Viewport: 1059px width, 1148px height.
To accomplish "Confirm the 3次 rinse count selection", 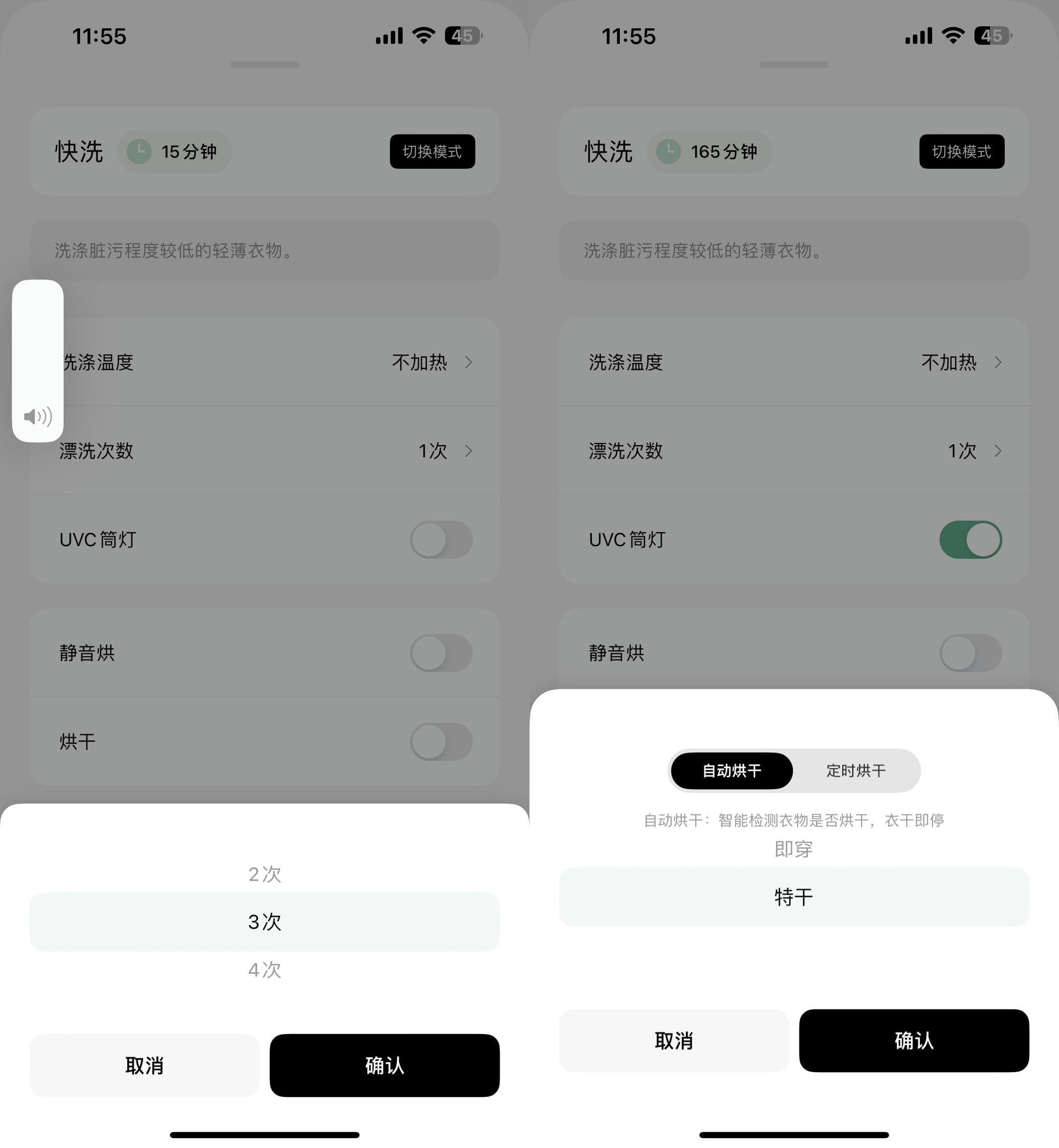I will click(384, 1065).
